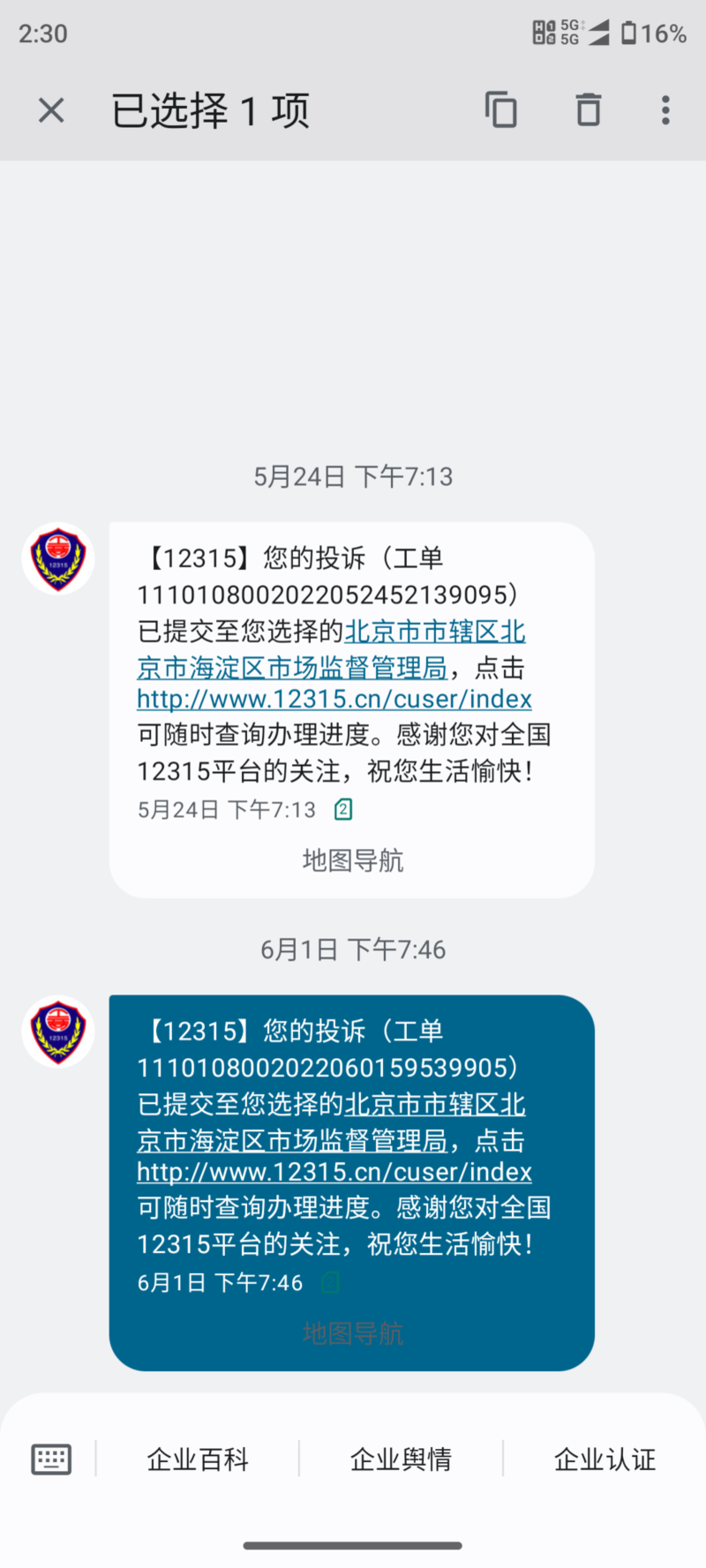Tap the 12315 avatar beside May 24 message

[58, 559]
